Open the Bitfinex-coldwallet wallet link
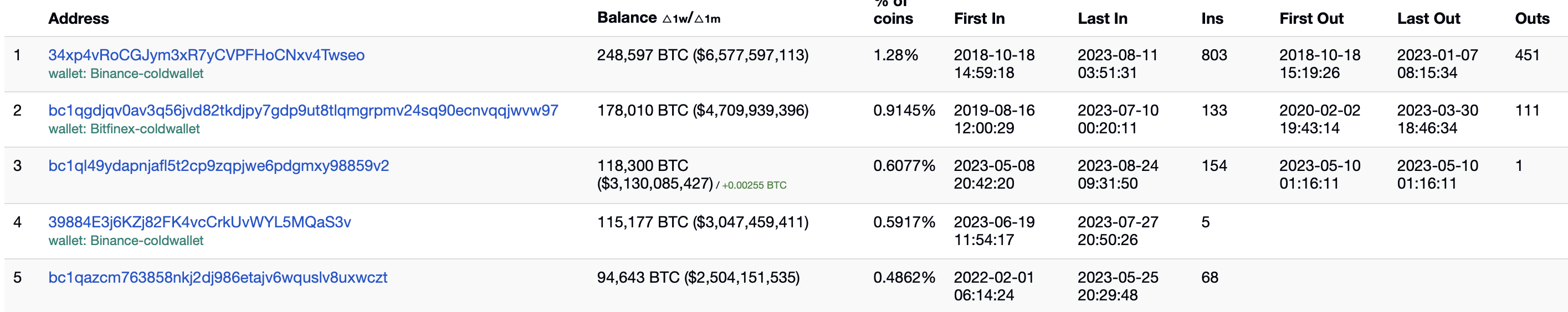 pos(144,129)
